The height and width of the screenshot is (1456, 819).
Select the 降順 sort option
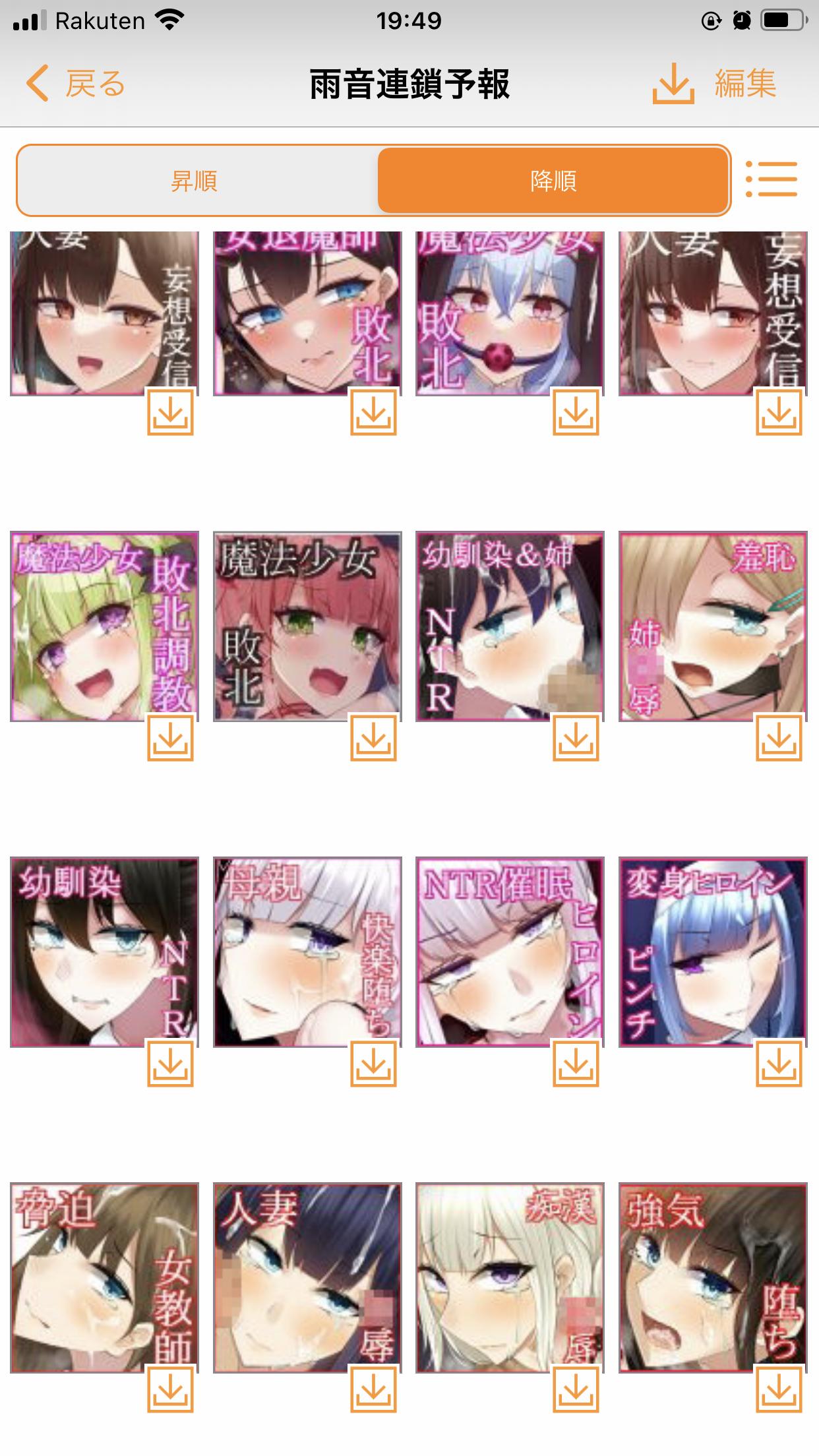(553, 181)
